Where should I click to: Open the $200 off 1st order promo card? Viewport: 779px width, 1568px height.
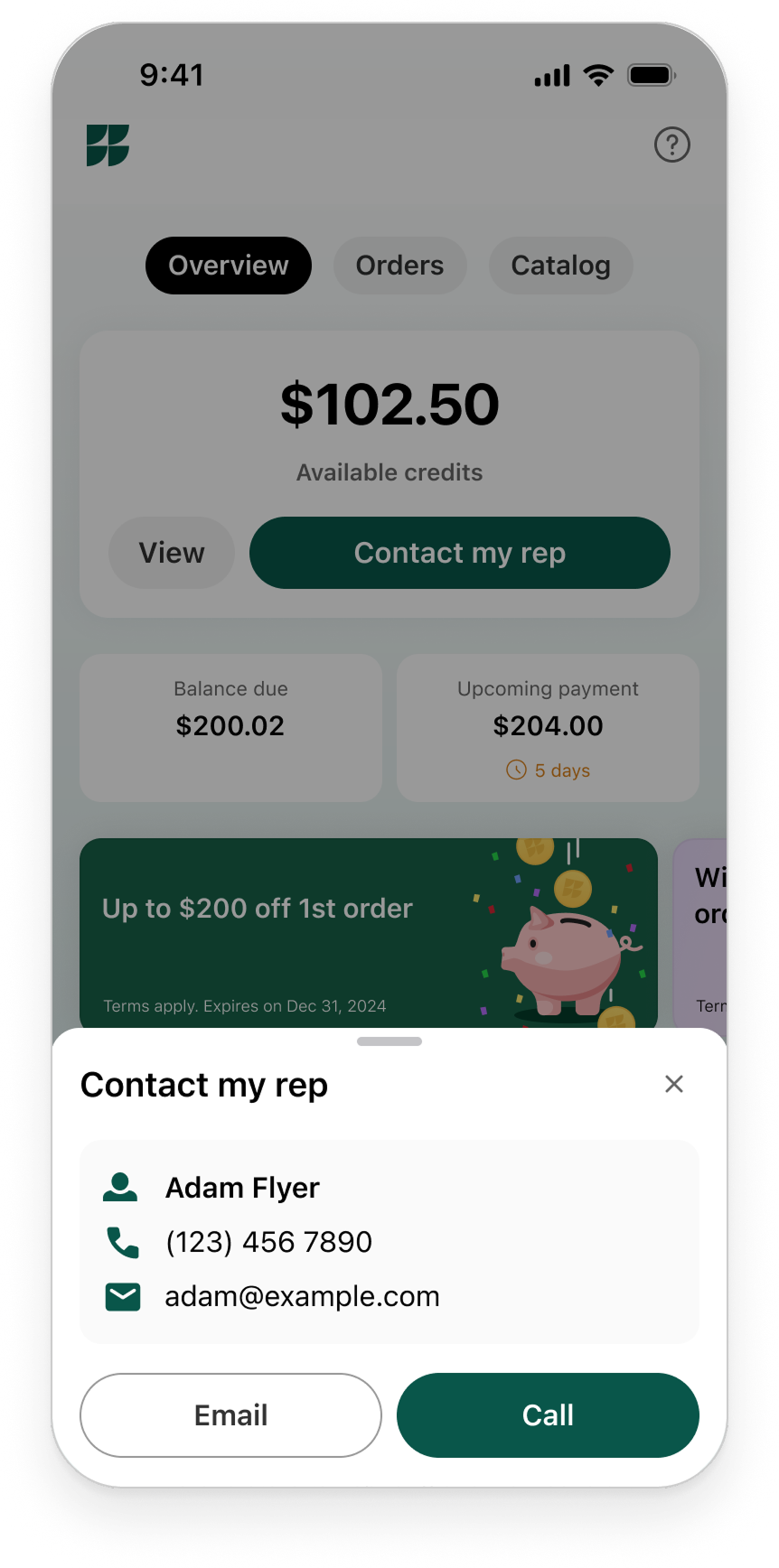point(369,934)
